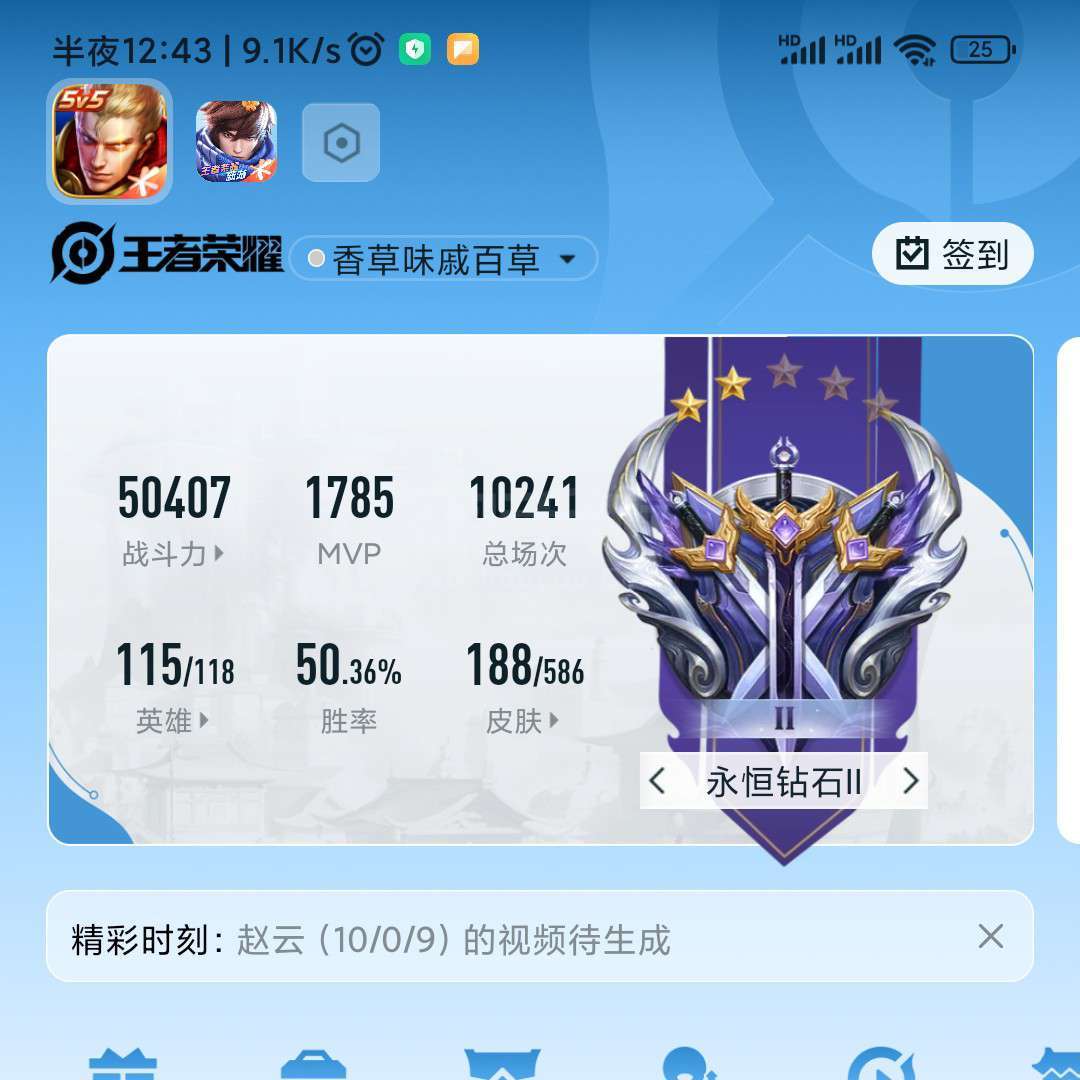Open the hexagon game manager button
The width and height of the screenshot is (1080, 1080).
click(341, 143)
